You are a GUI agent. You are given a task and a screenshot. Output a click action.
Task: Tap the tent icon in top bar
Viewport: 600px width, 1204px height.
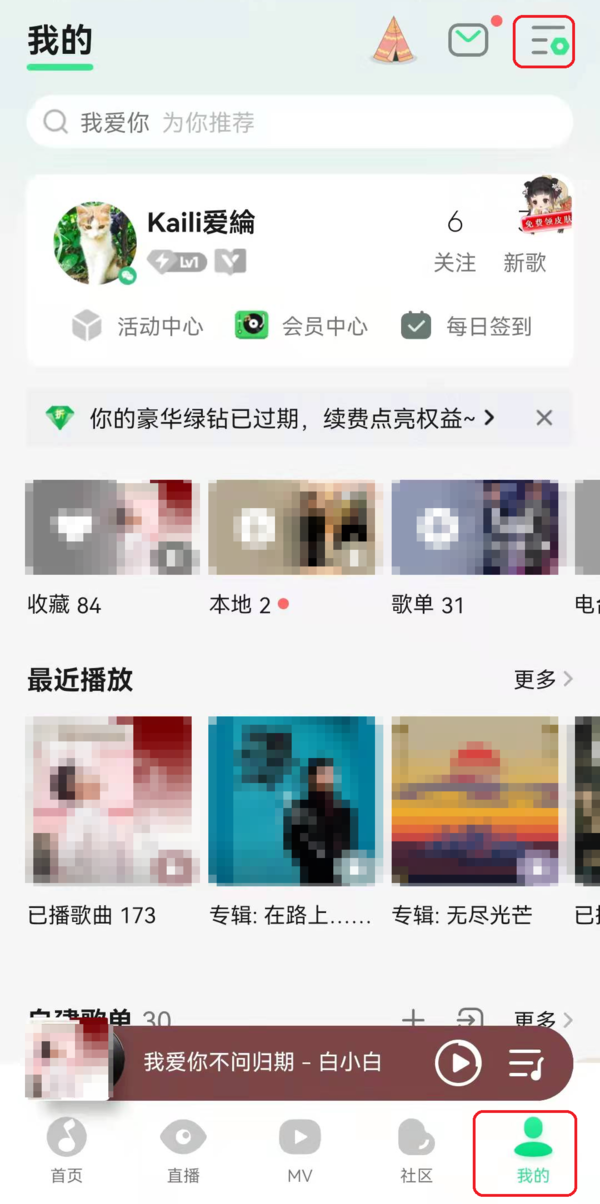click(395, 41)
